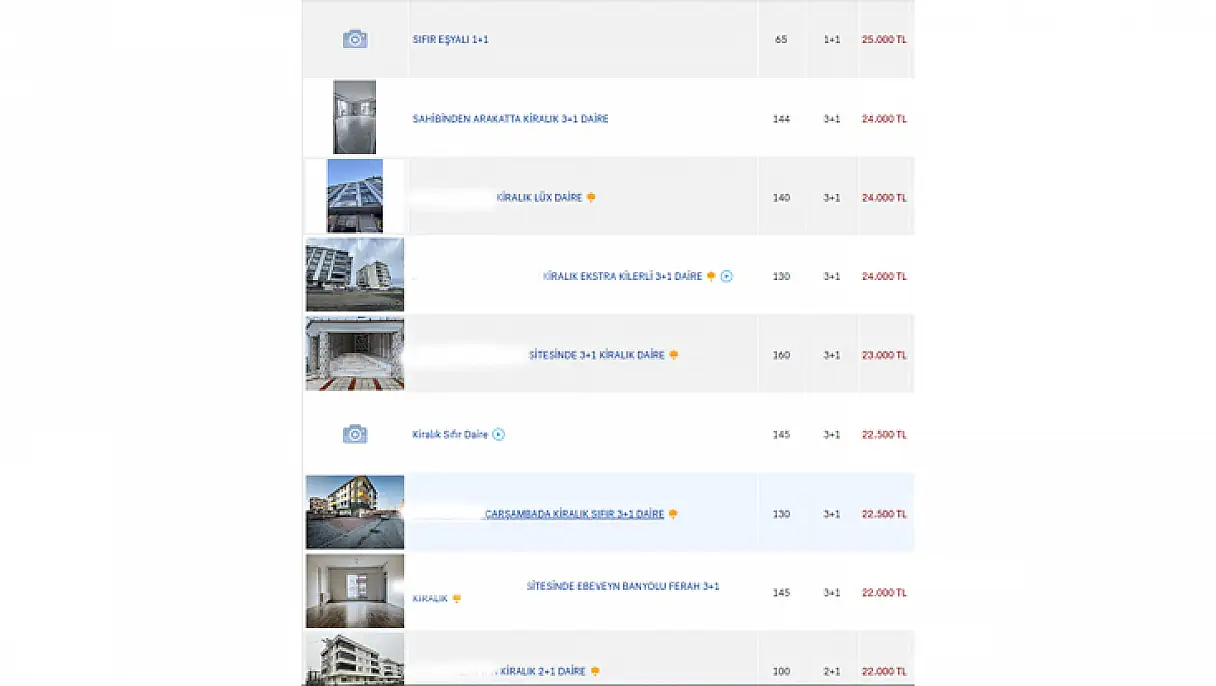The image size is (1216, 686).
Task: Open SİTESİNDE EBEVEYN BANYOLU FERAH 3+1 listing
Action: pos(622,586)
